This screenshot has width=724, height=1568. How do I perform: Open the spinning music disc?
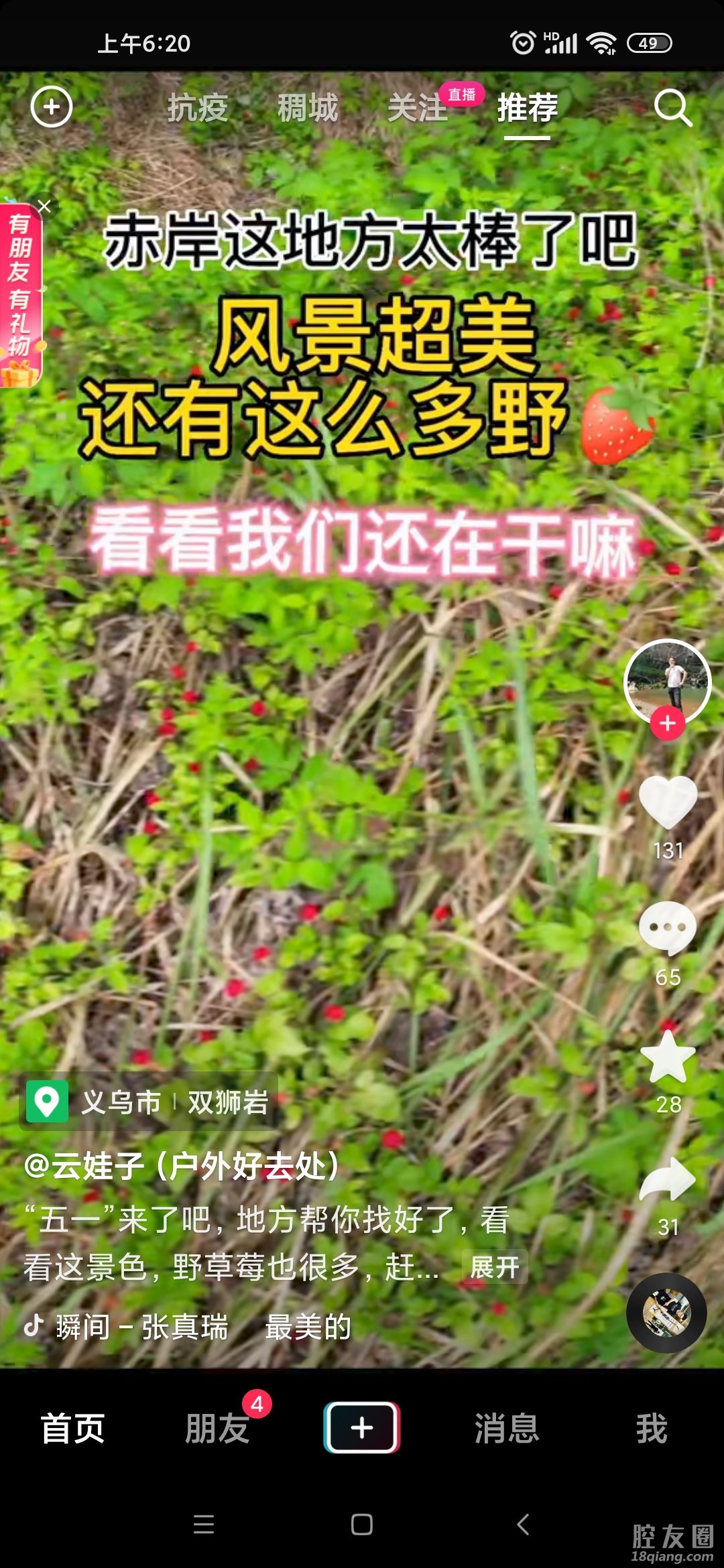666,1313
